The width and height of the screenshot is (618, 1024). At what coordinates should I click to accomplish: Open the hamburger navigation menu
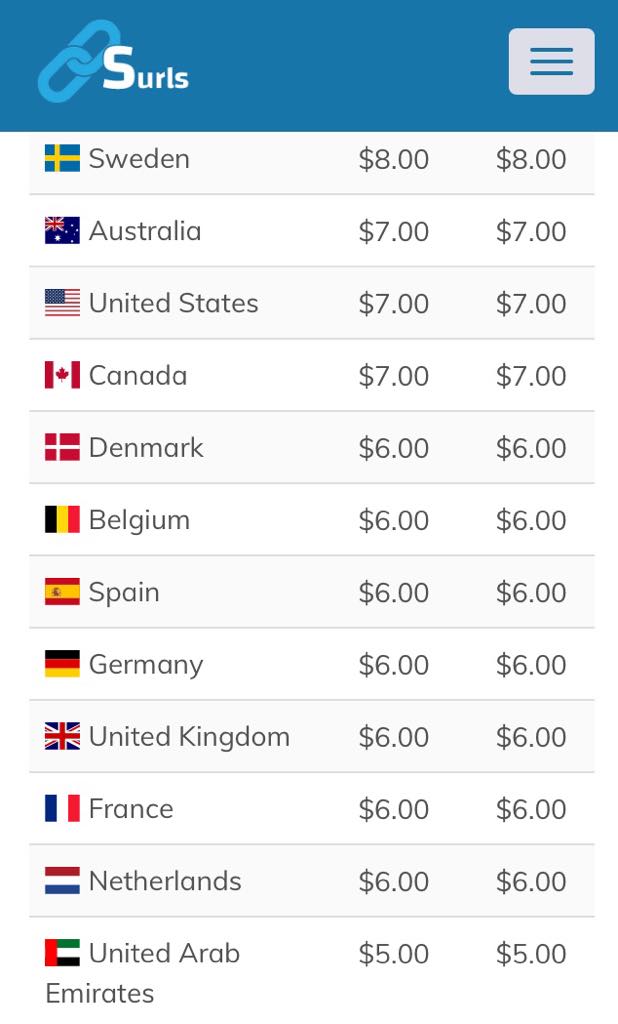(551, 61)
